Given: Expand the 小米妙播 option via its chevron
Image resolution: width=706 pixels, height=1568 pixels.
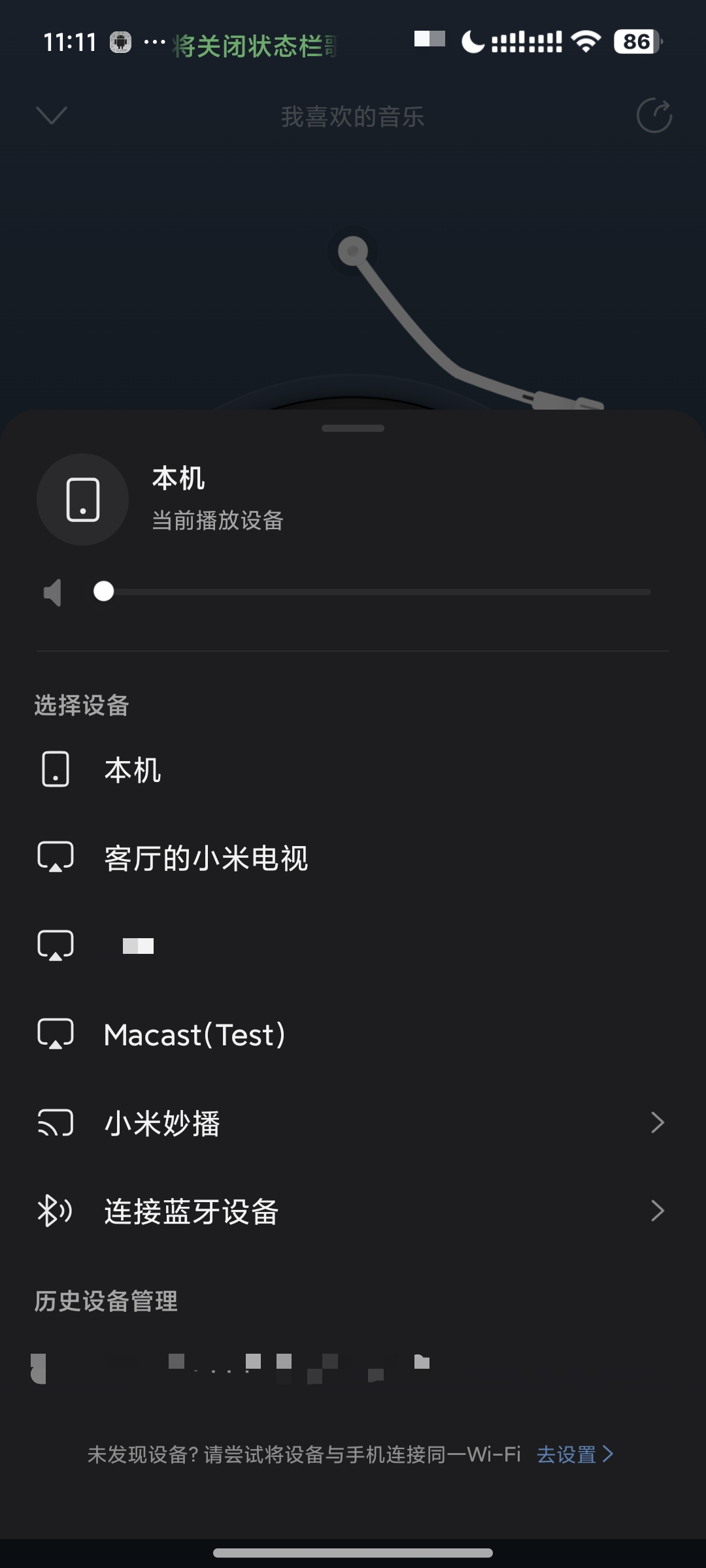Looking at the screenshot, I should click(x=658, y=1122).
